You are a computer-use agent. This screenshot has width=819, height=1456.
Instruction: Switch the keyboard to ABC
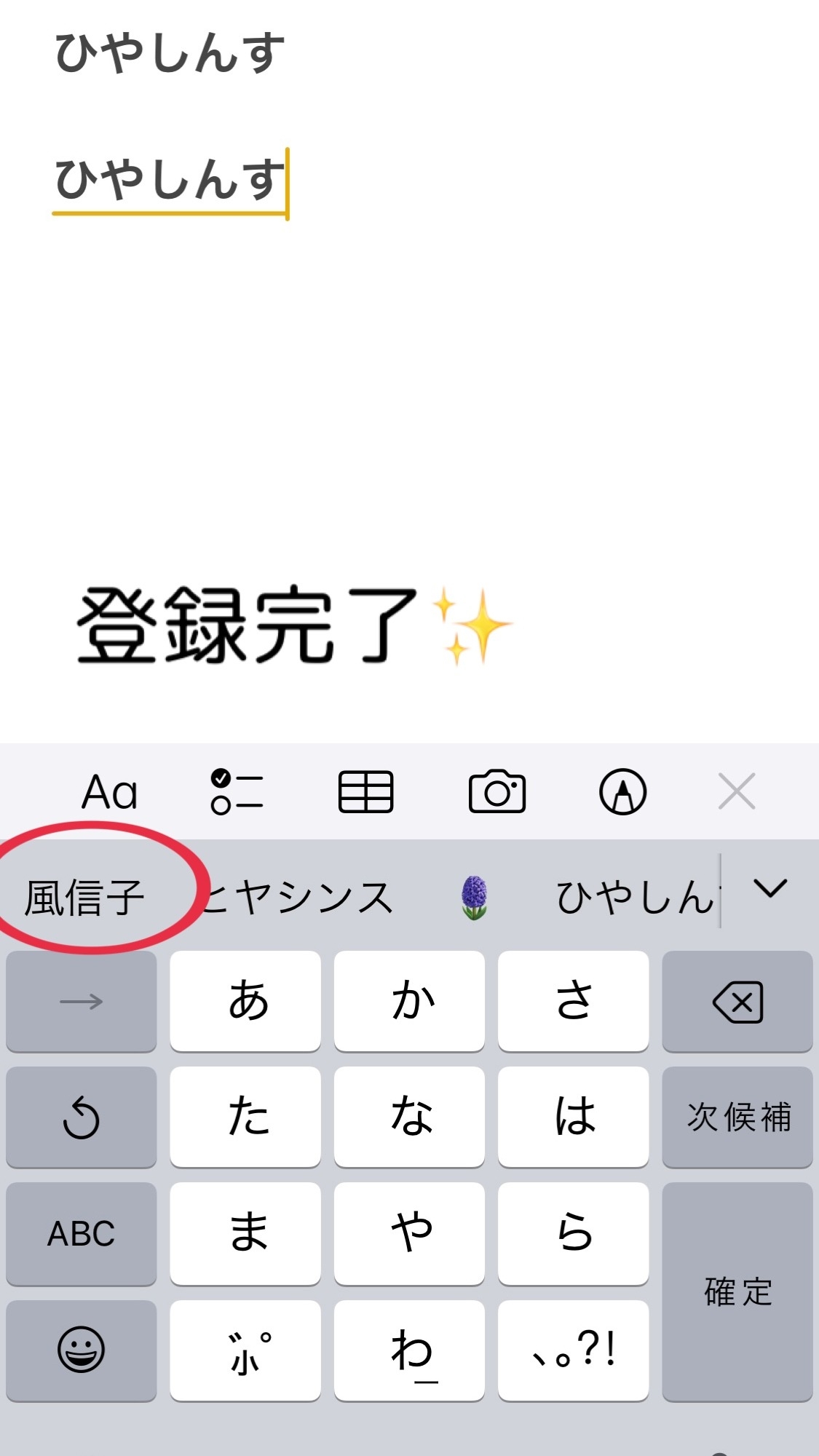coord(81,1233)
